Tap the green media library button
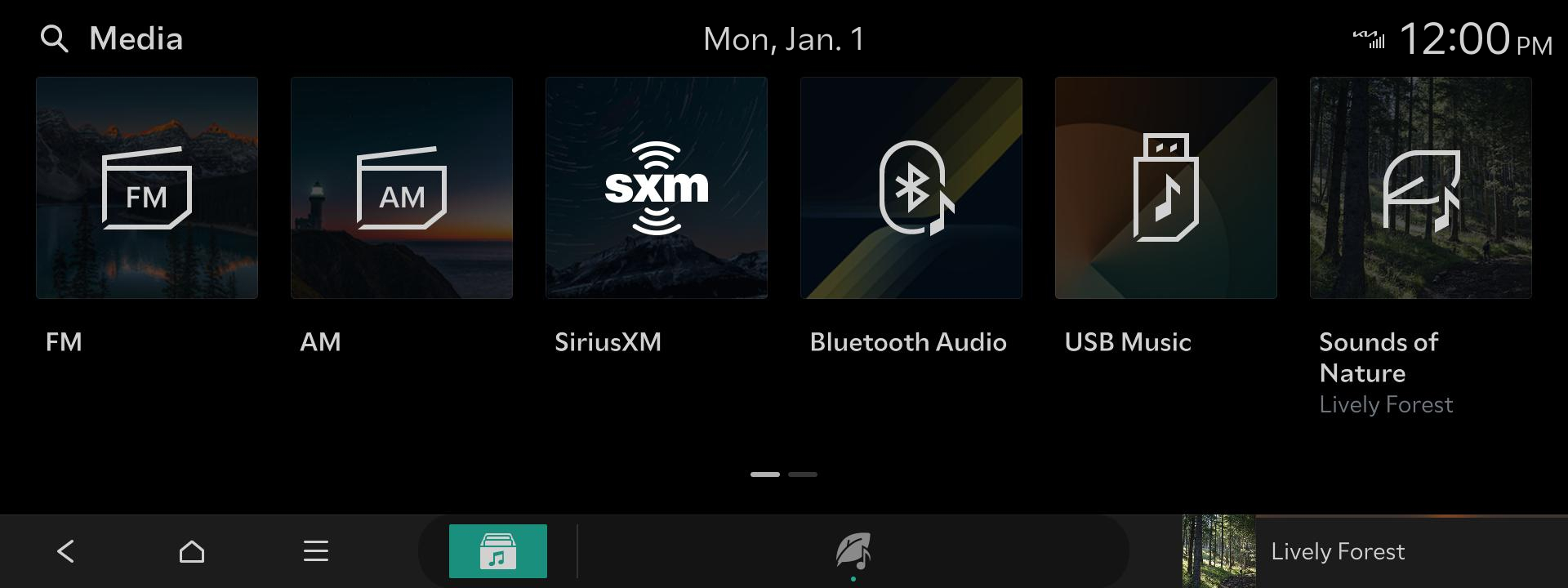This screenshot has width=1568, height=588. [x=498, y=551]
